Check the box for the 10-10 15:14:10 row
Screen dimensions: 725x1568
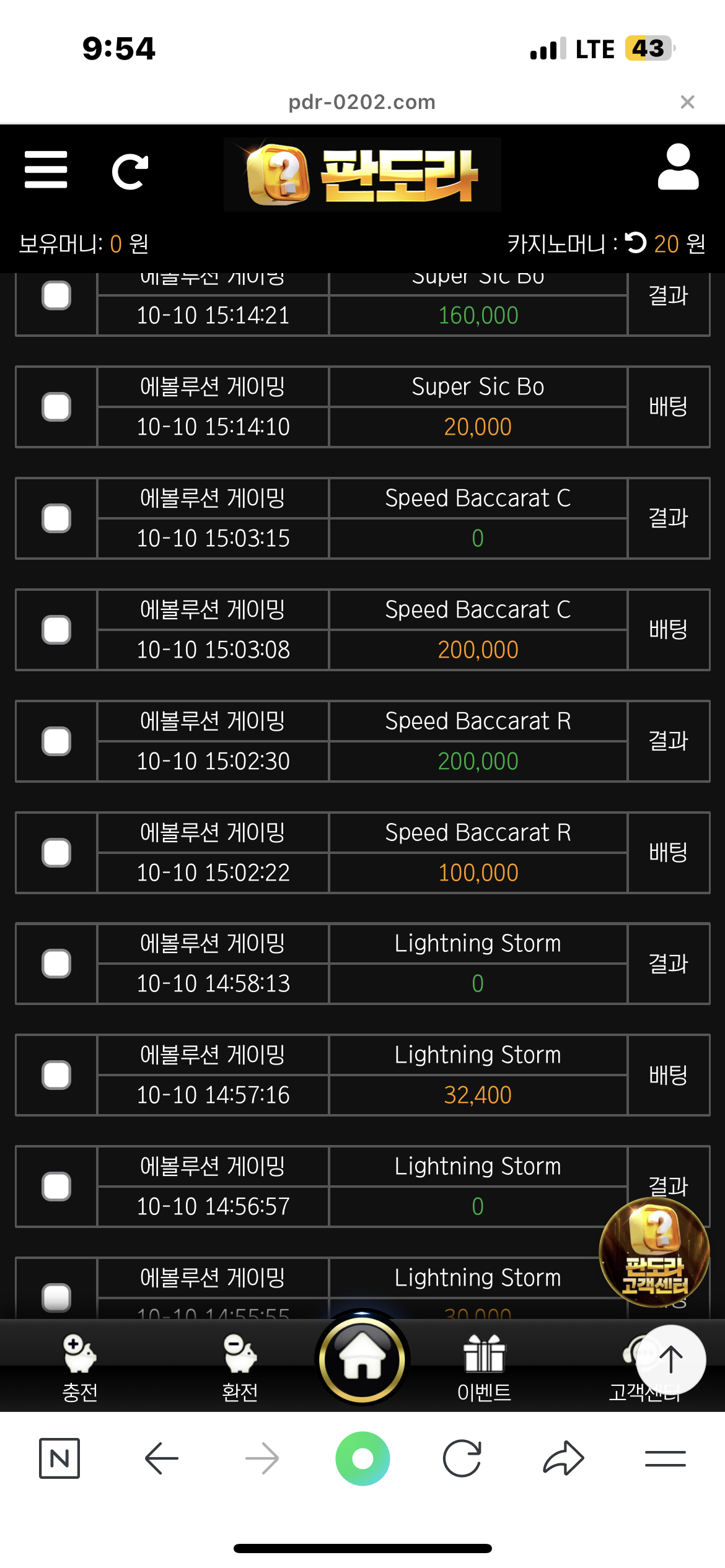point(56,407)
